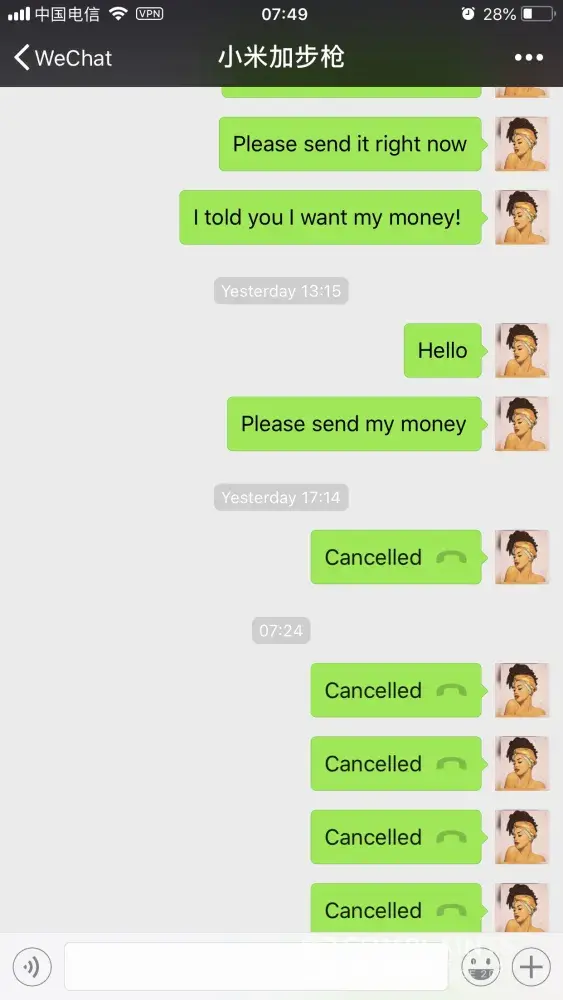This screenshot has height=1000, width=563.
Task: Redial from the Cancelled call under Yesterday 17:14
Action: (x=396, y=557)
